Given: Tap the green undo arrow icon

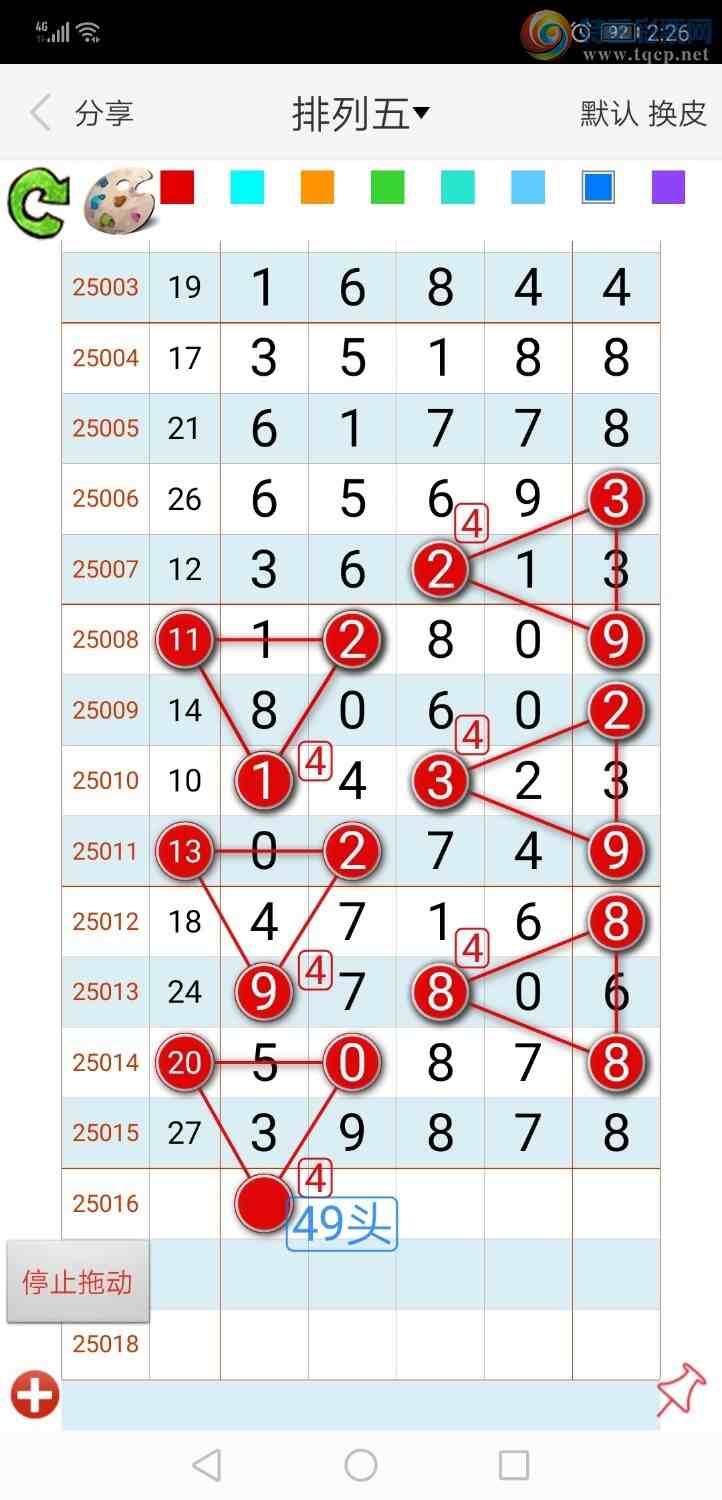Looking at the screenshot, I should coord(38,201).
